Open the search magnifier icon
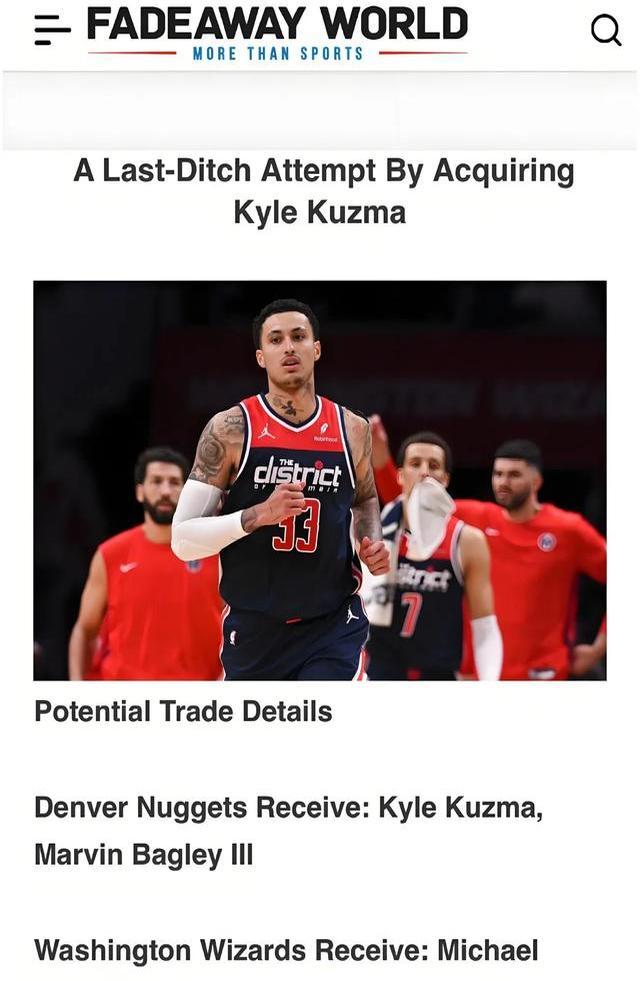The image size is (640, 981). tap(605, 31)
